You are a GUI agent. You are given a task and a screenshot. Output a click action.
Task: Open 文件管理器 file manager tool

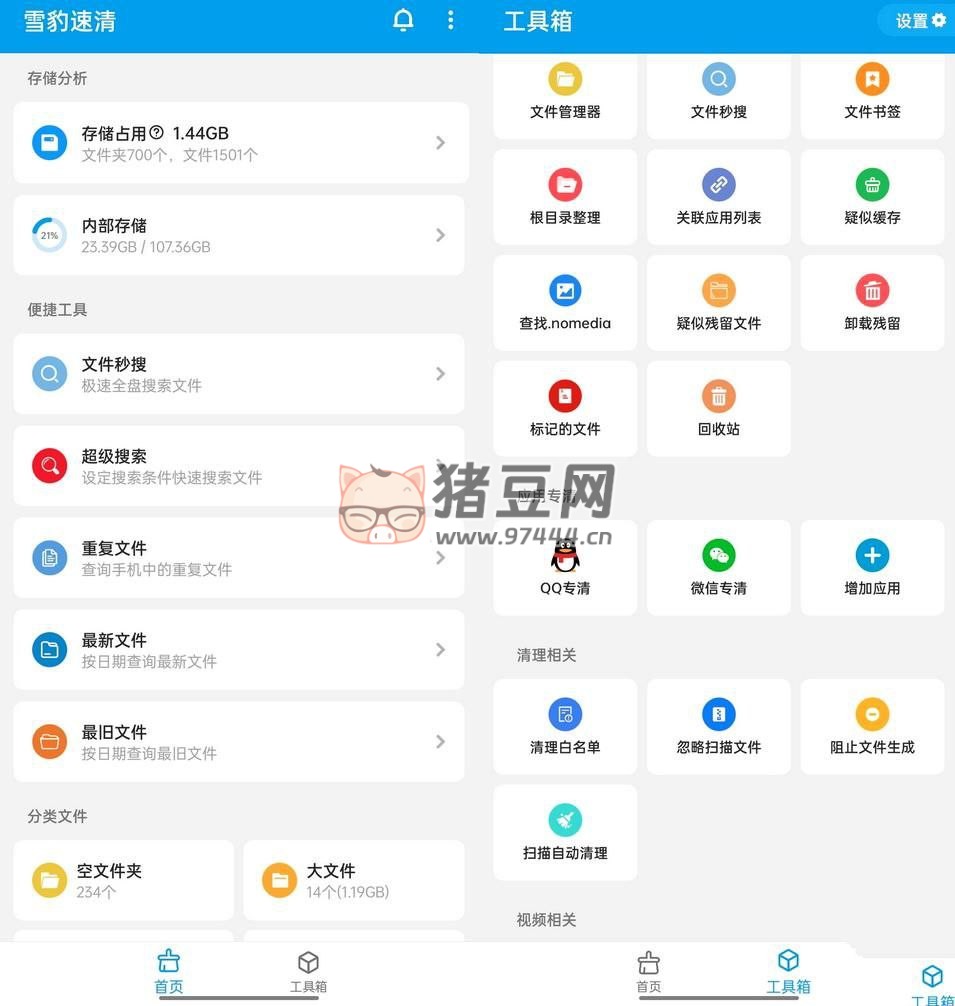coord(565,94)
